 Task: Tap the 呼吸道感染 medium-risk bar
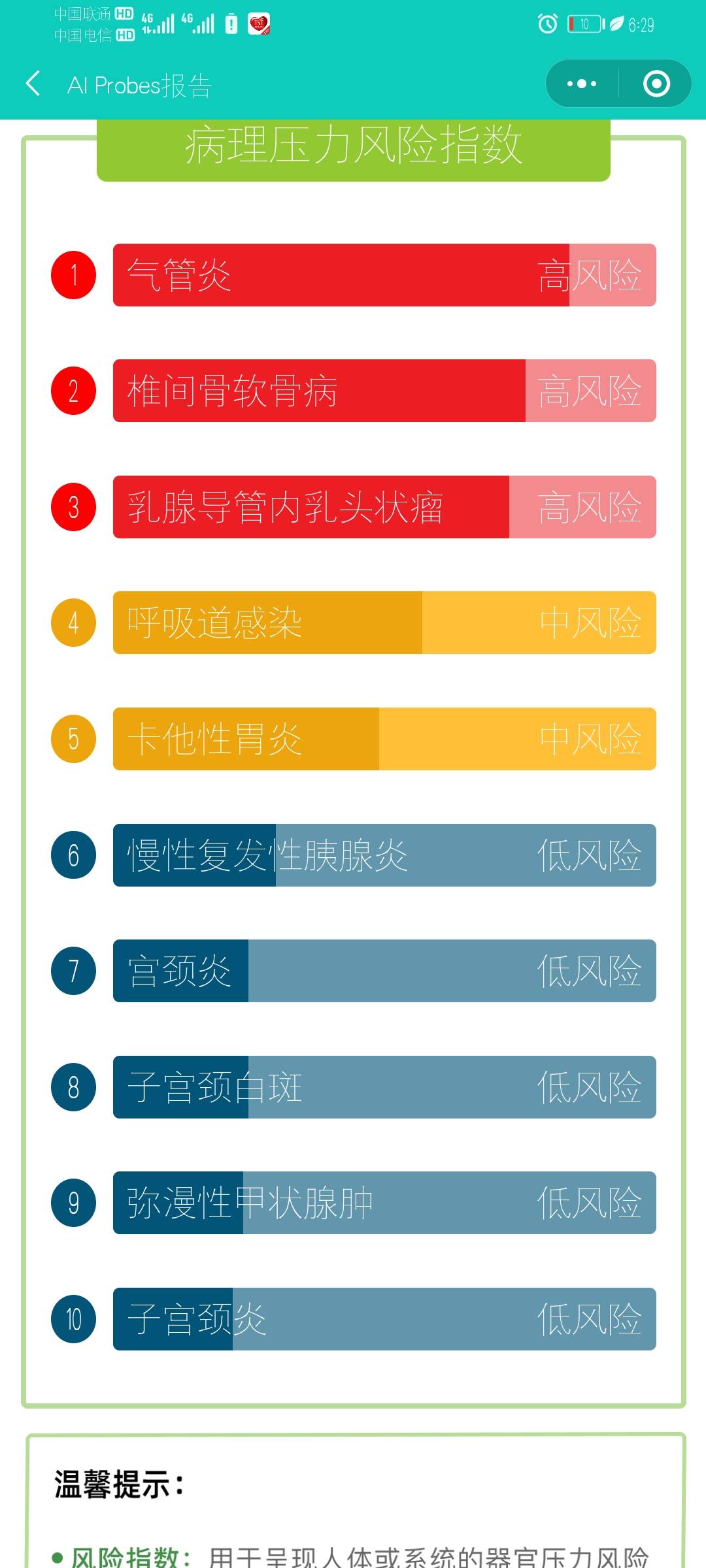384,623
